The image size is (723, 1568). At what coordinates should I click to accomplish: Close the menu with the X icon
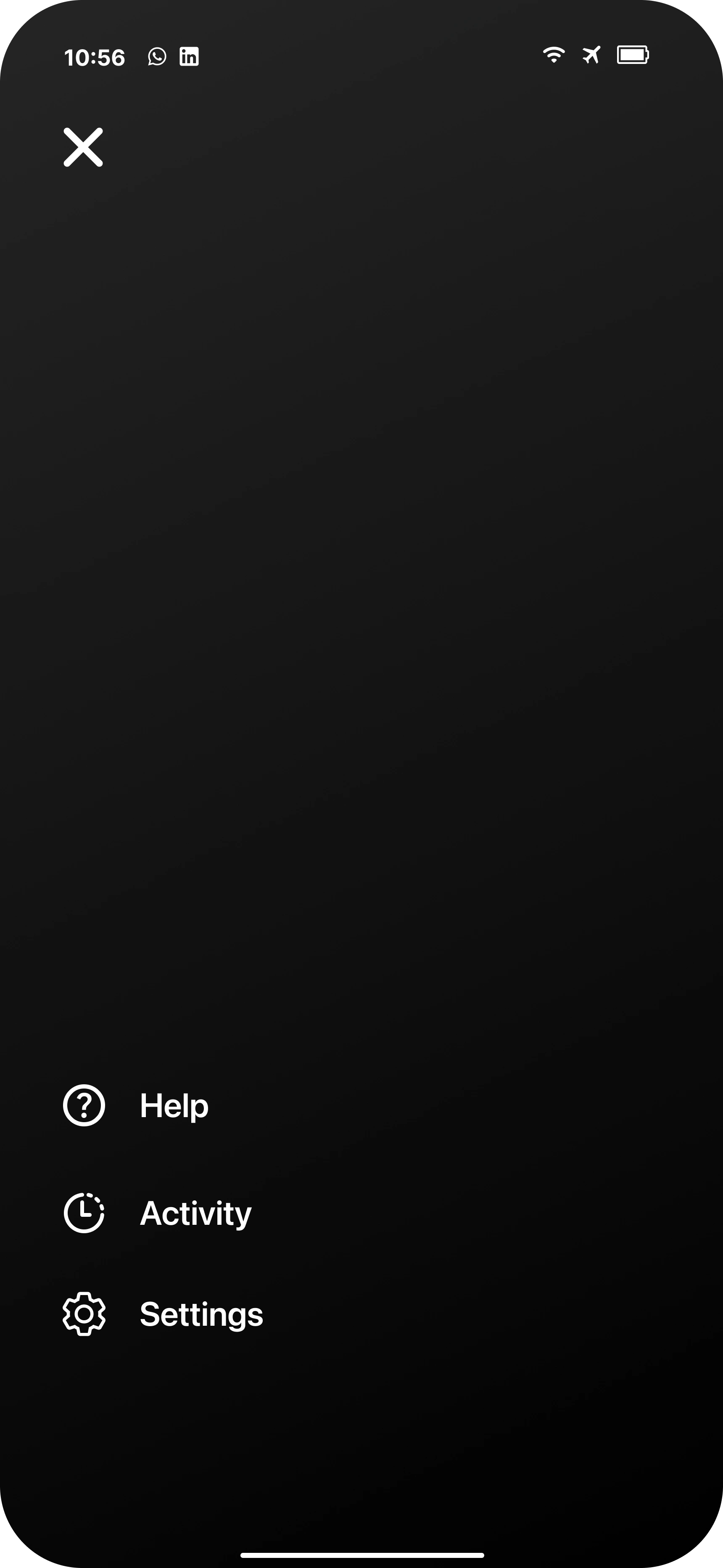[83, 147]
